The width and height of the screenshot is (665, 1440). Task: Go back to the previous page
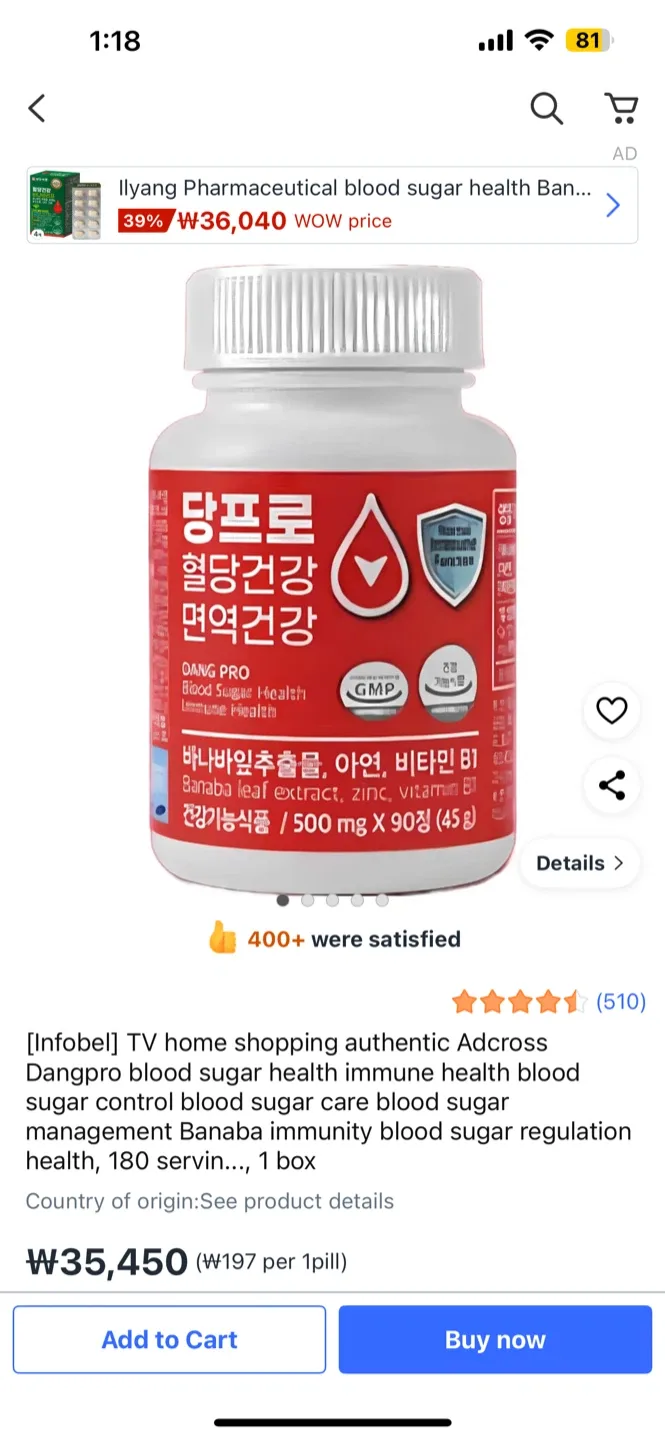[x=37, y=108]
